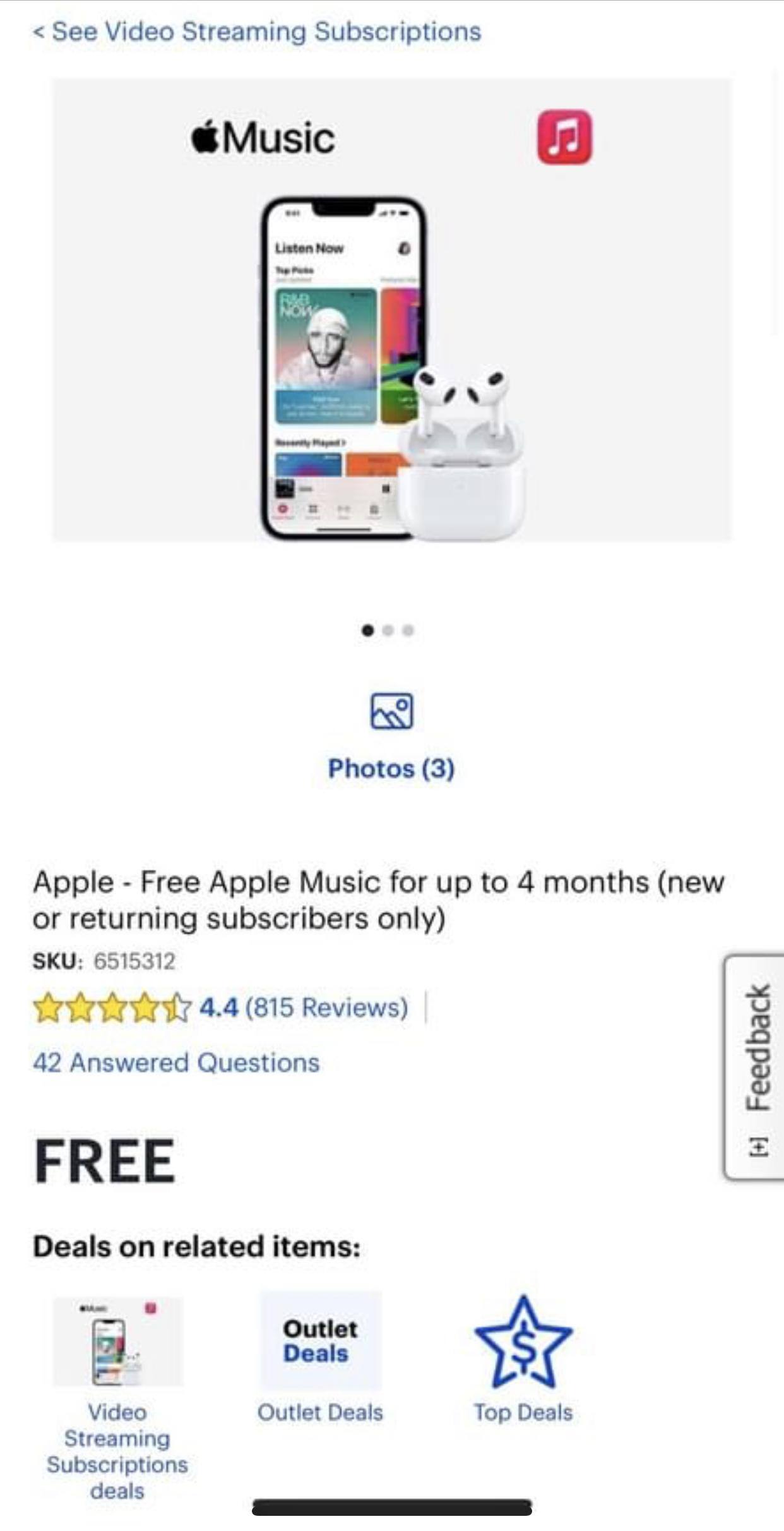Expand the Photos (3) viewer

pos(391,767)
